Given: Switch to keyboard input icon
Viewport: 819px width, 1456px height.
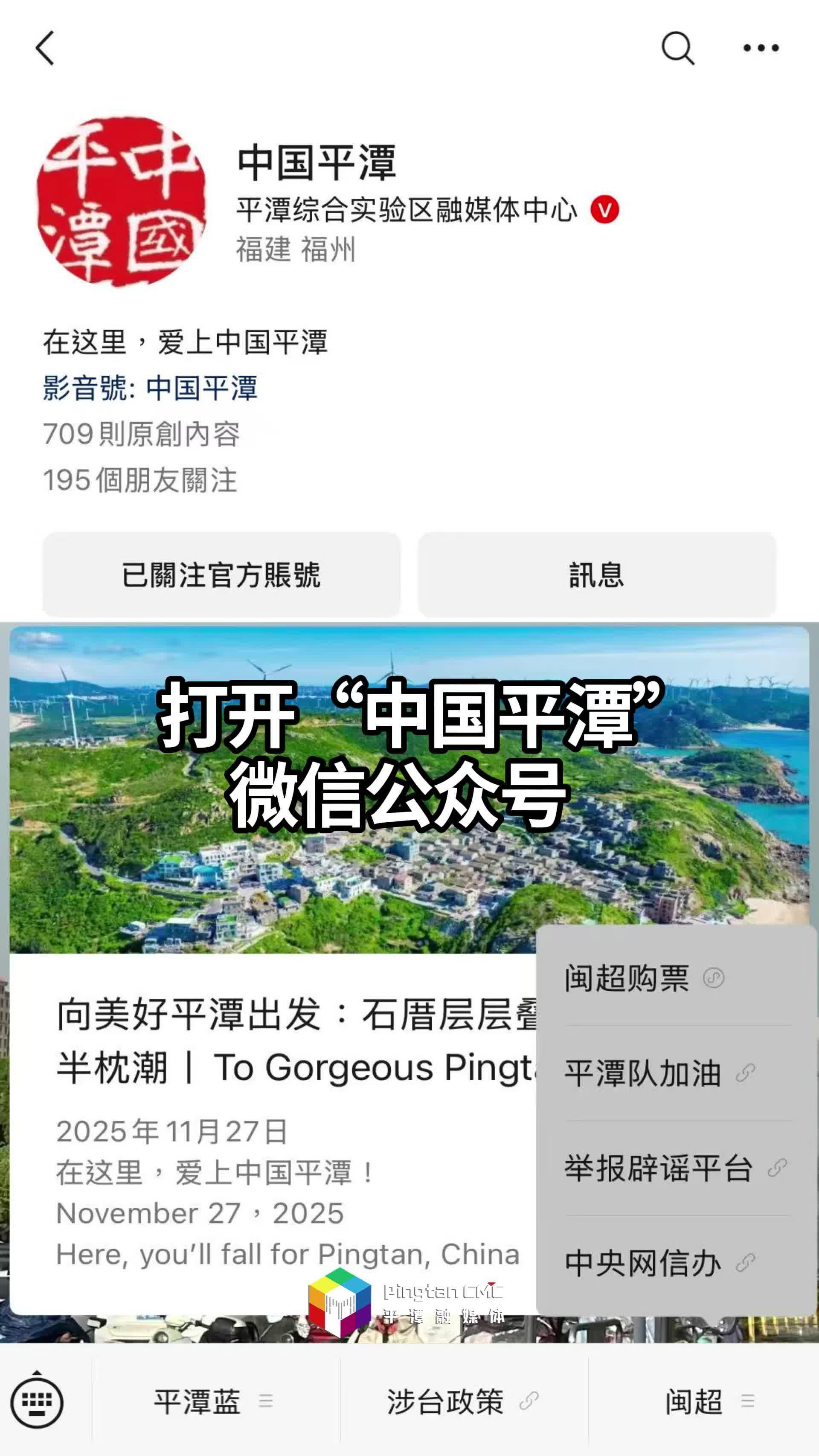Looking at the screenshot, I should click(37, 1402).
